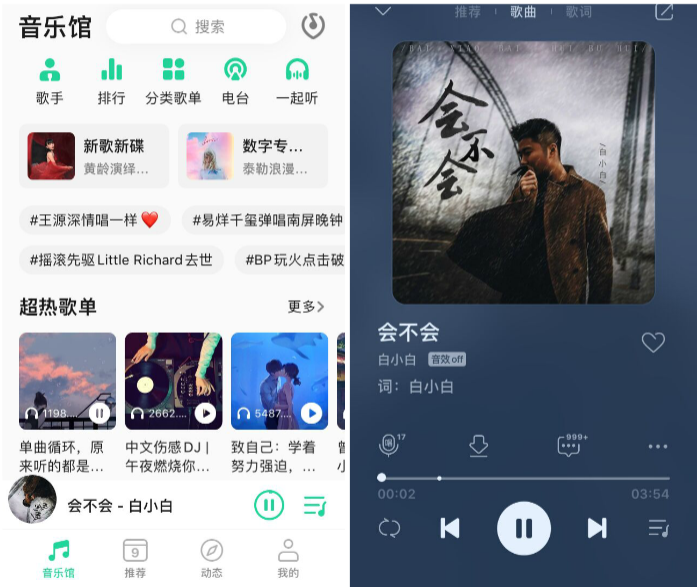This screenshot has width=698, height=587.
Task: Go to 排行 charts
Action: [111, 81]
